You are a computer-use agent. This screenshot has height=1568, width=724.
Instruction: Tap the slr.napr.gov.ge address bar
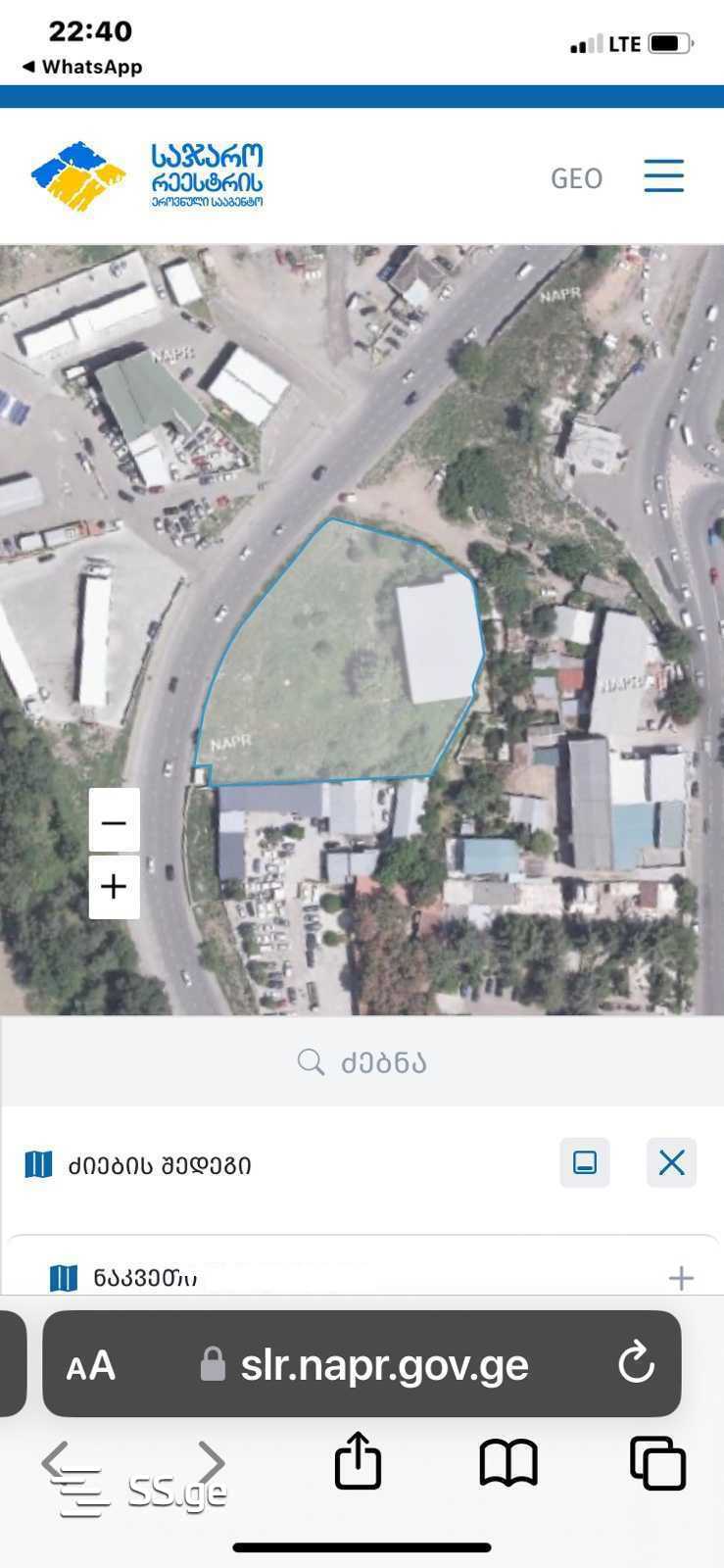click(x=384, y=1364)
